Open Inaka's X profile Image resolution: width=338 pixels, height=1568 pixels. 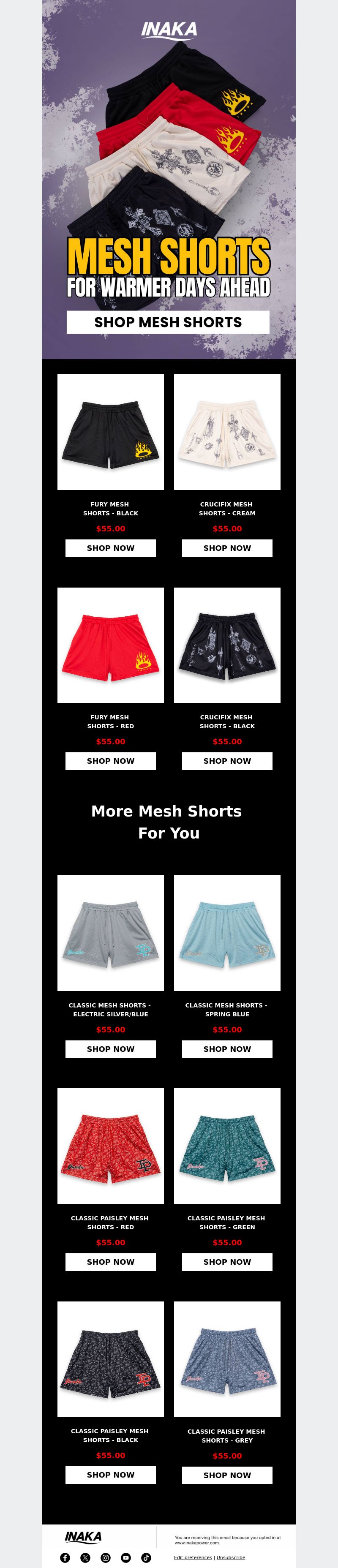pos(85,1558)
